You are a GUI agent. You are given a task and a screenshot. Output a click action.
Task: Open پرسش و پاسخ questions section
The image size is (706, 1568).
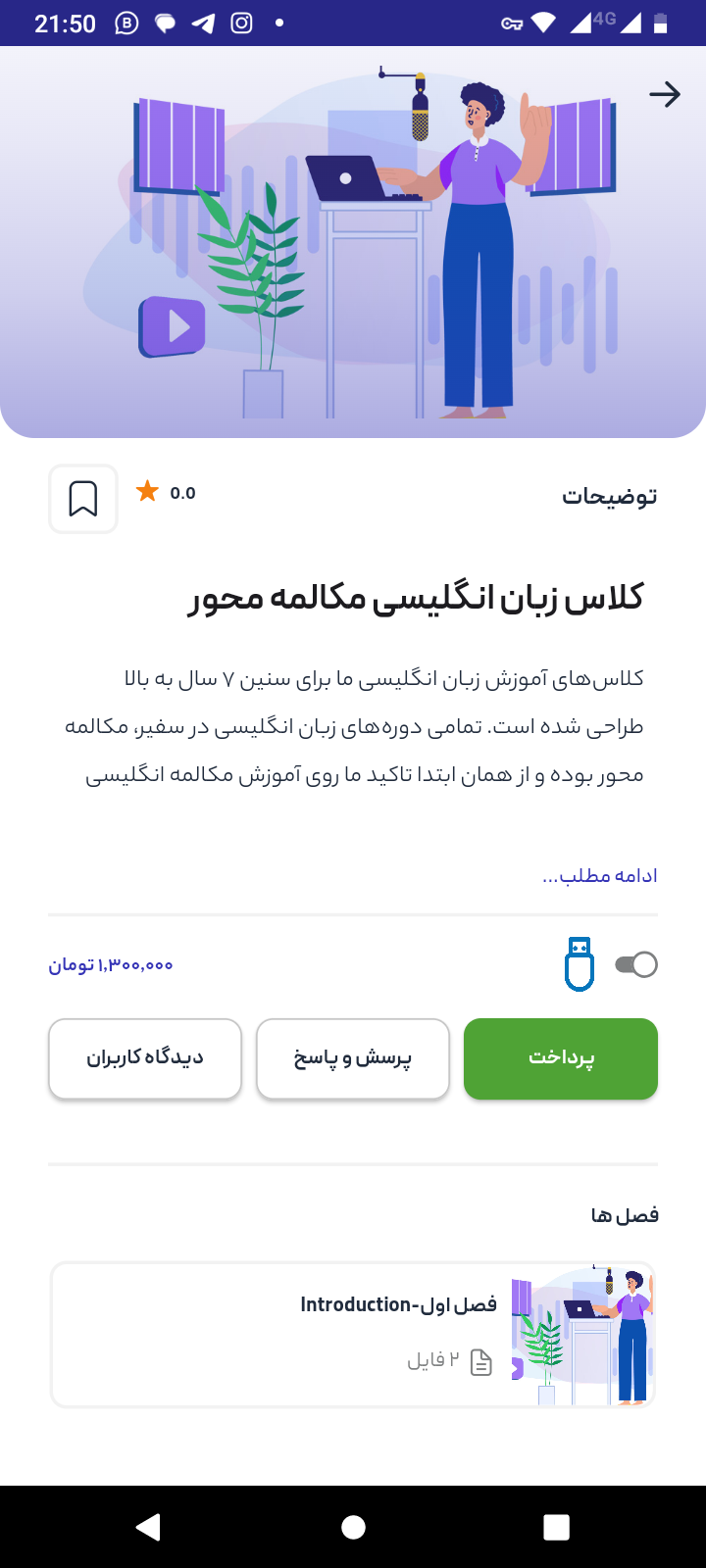coord(353,1058)
